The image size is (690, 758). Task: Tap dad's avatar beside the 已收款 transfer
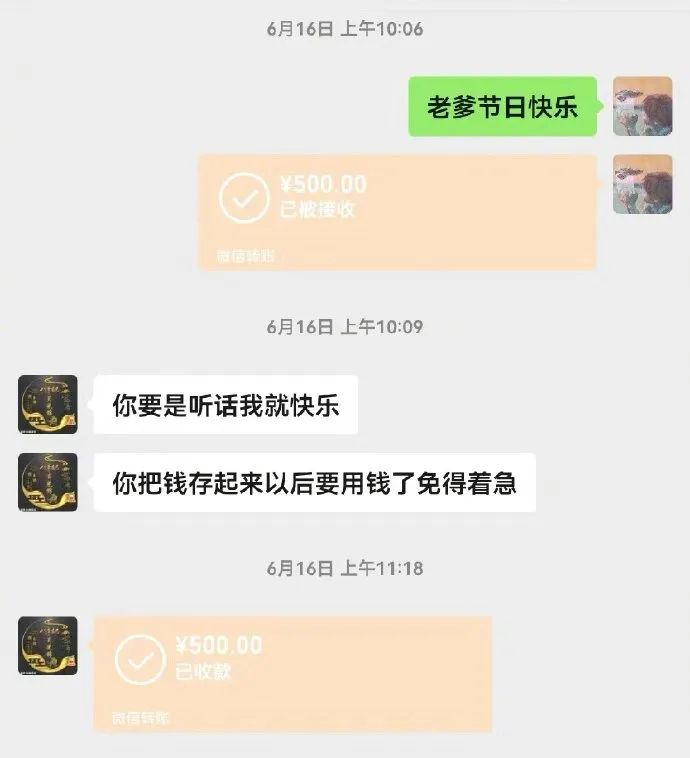(48, 645)
